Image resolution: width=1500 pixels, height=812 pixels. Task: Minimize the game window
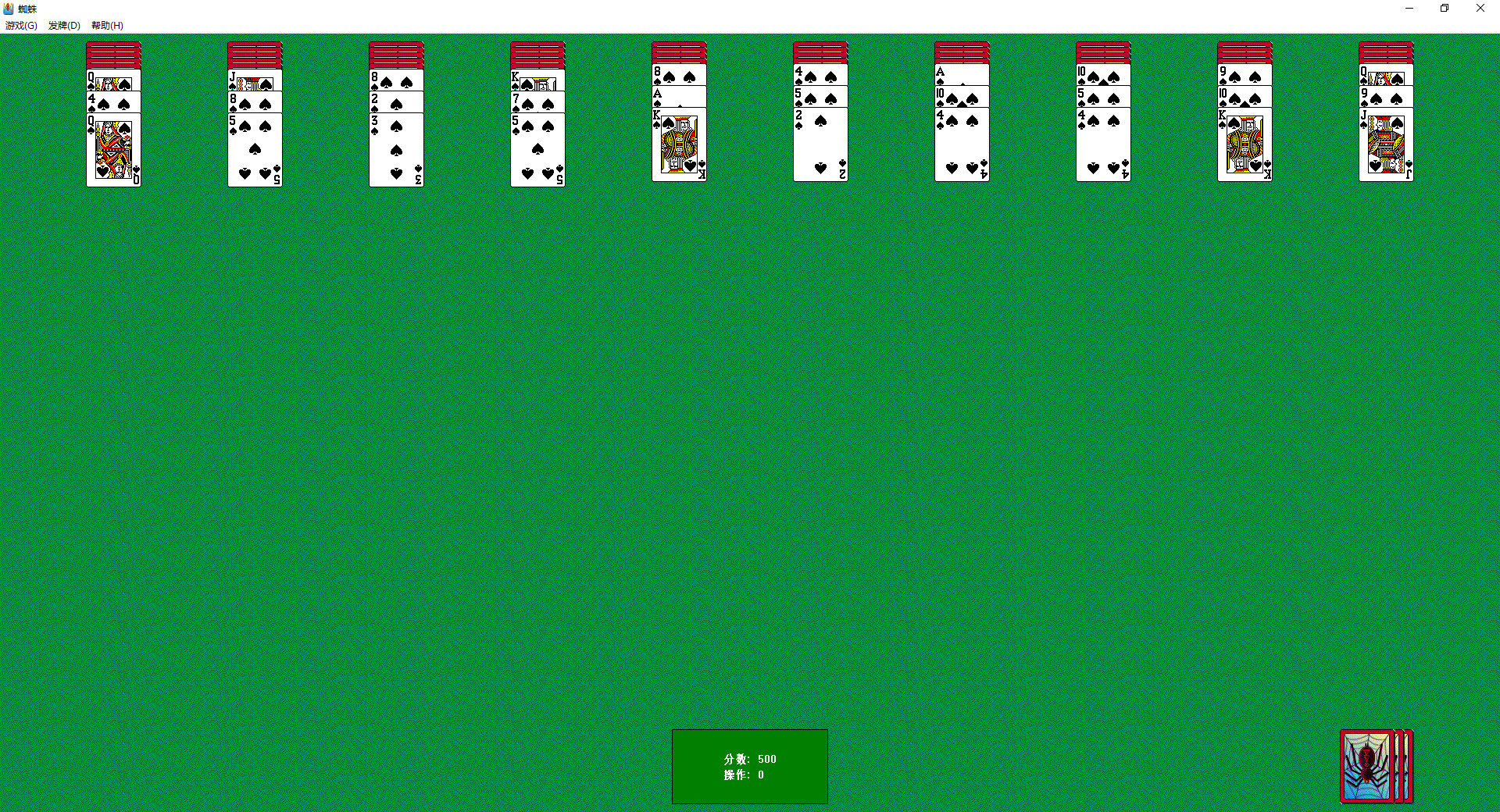(1409, 9)
